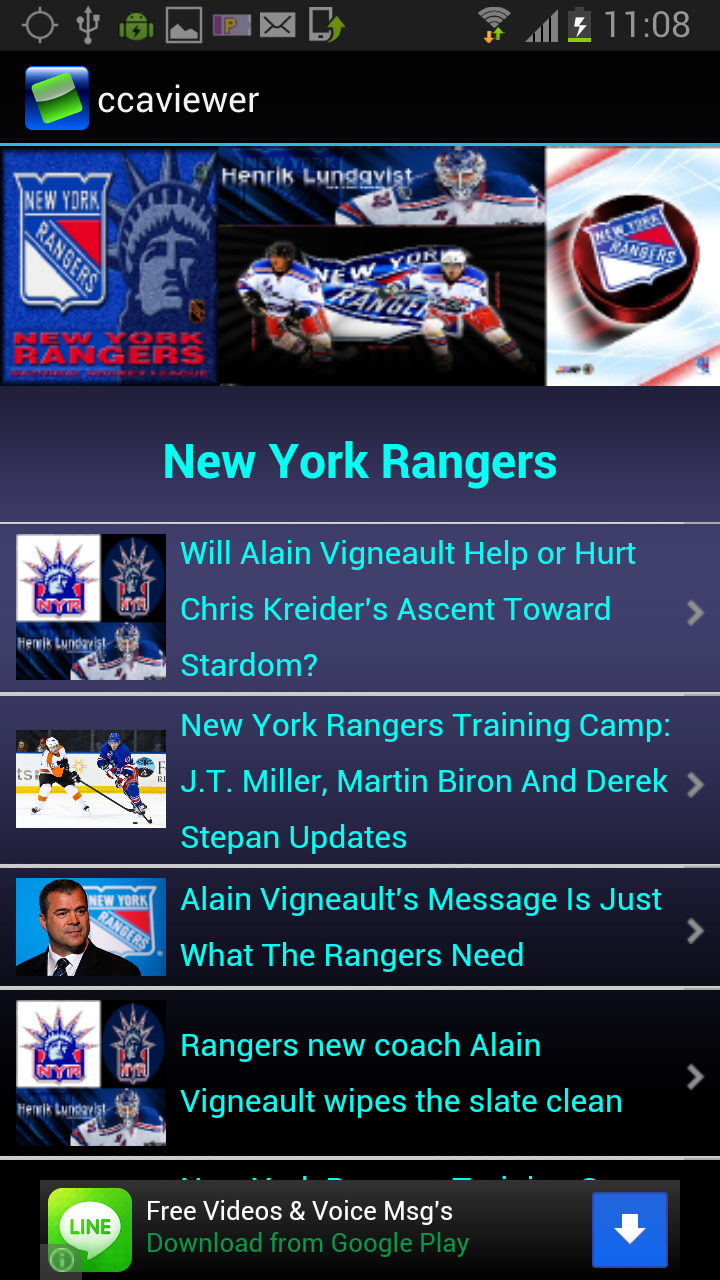720x1280 pixels.
Task: Tap the screenshot captured notification icon
Action: [184, 24]
